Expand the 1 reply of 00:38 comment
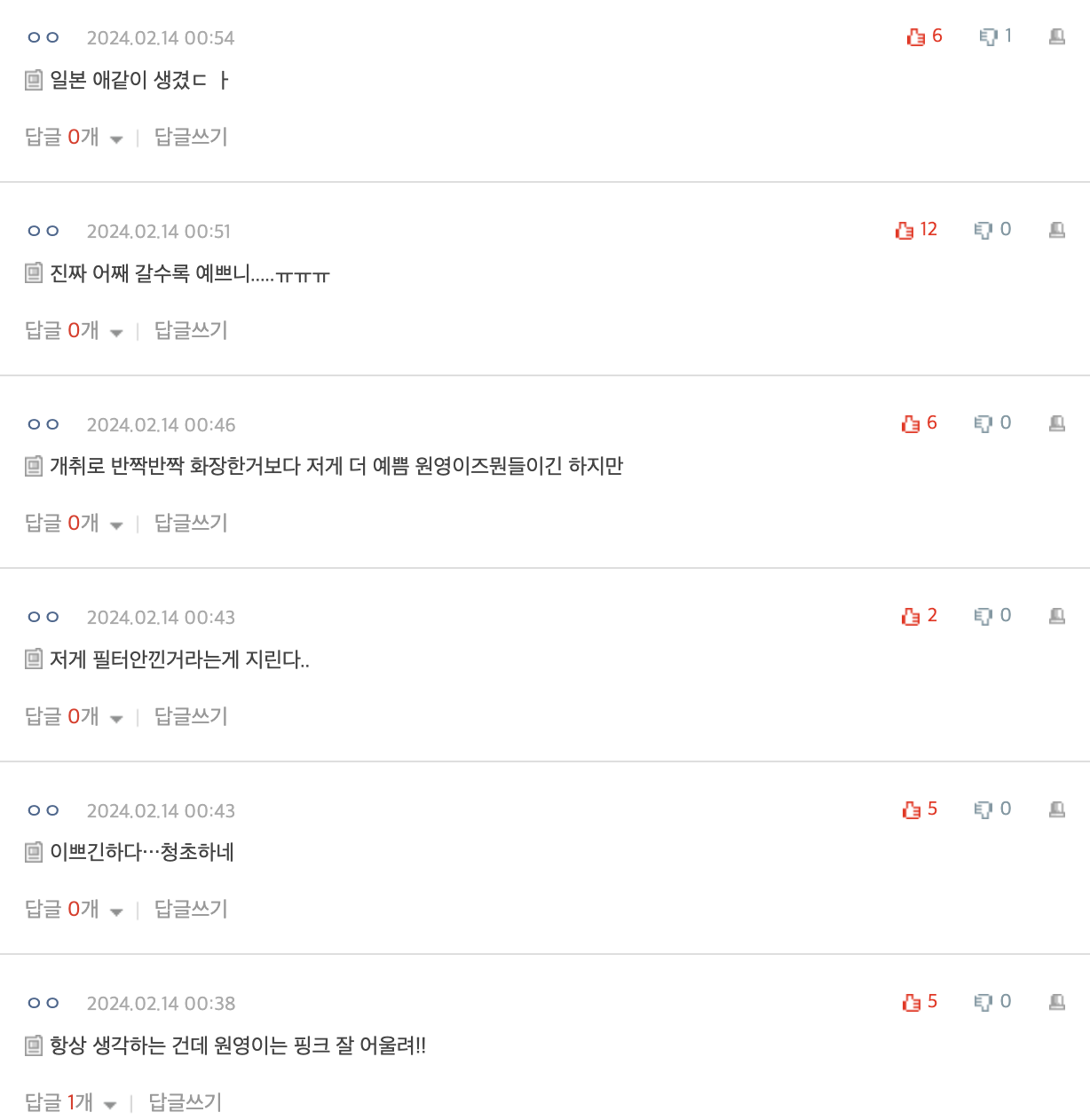 pos(71,1102)
